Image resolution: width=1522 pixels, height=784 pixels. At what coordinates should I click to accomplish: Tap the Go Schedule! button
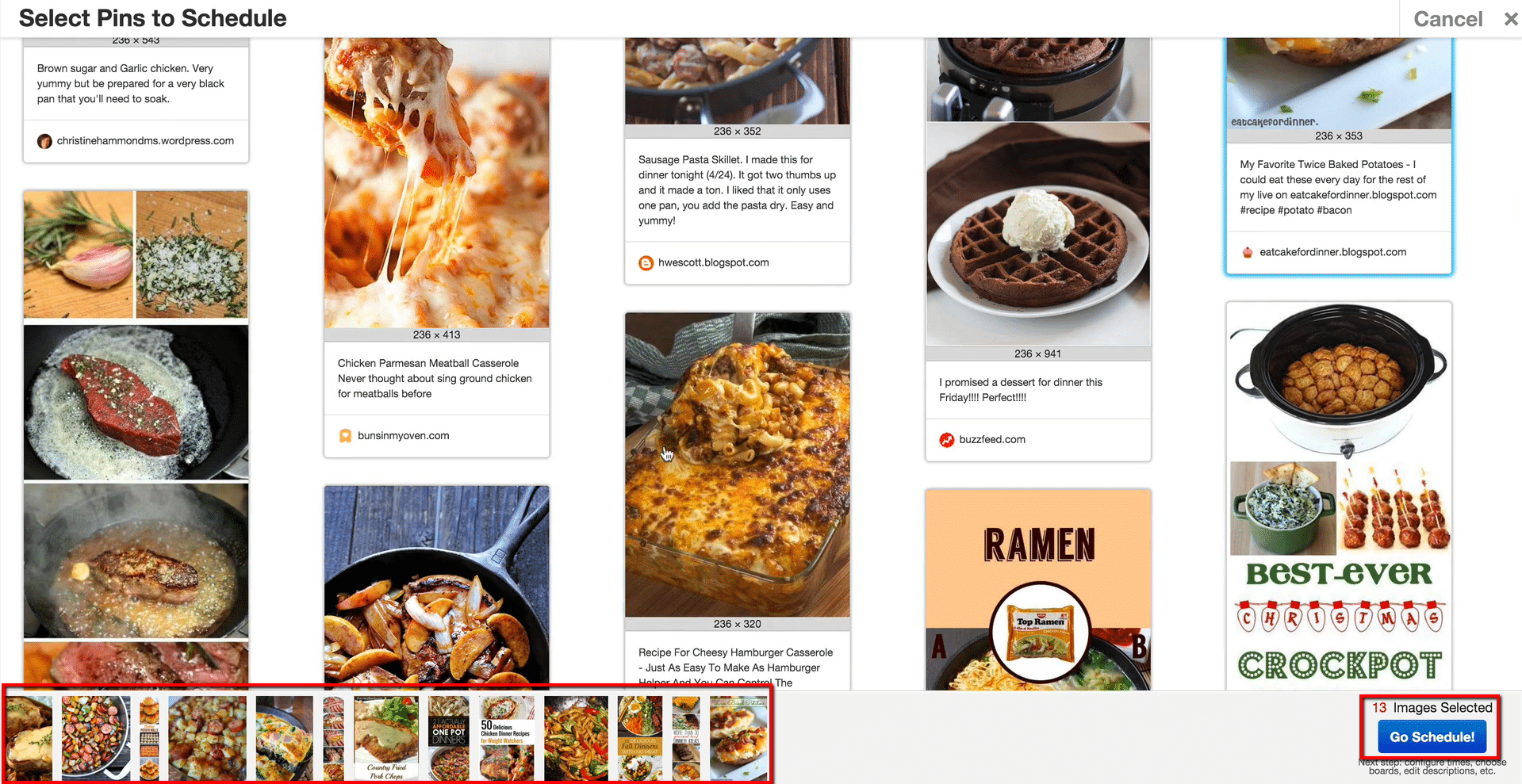(x=1431, y=737)
